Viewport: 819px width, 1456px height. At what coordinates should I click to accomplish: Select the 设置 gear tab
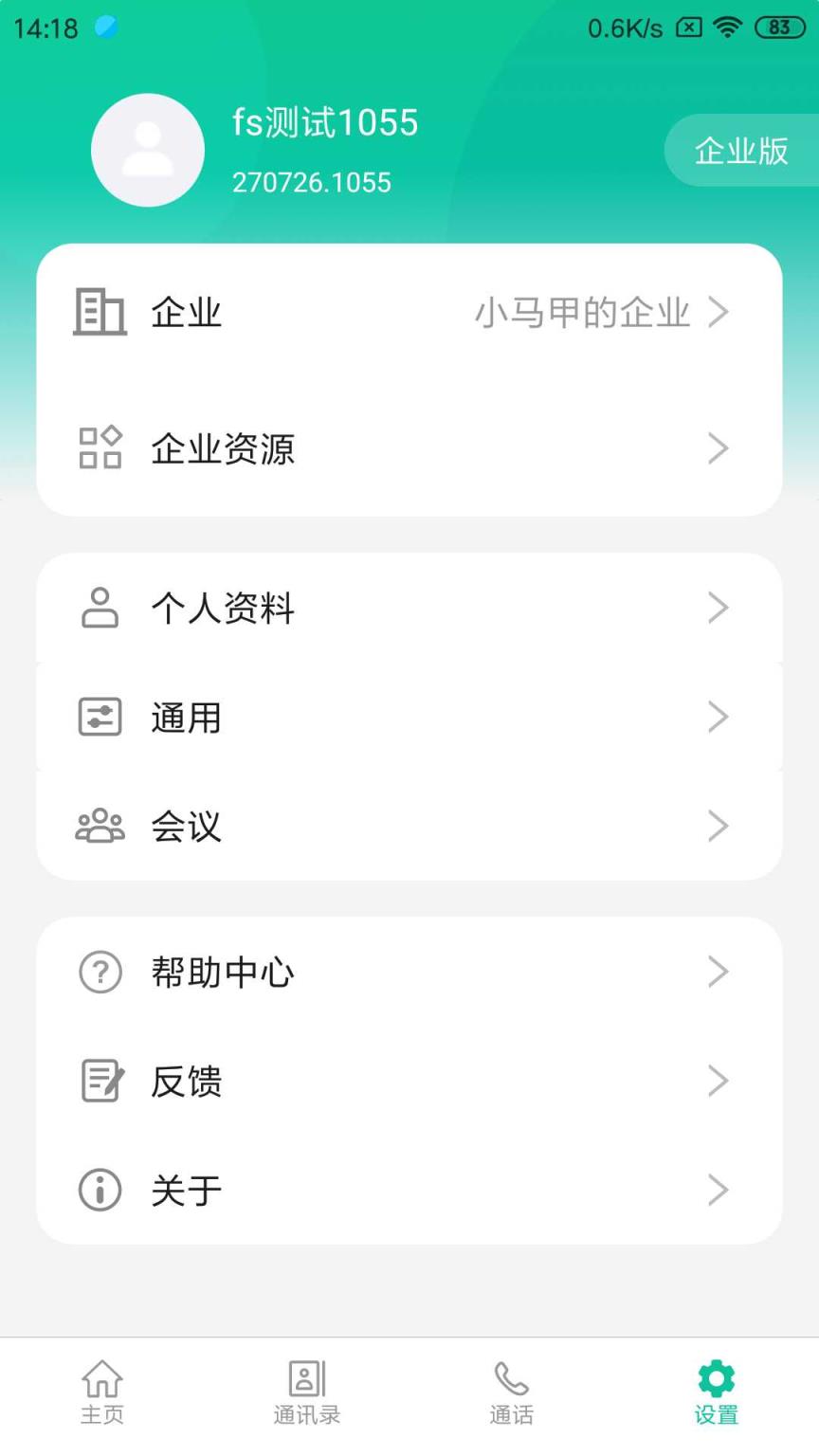point(716,1389)
